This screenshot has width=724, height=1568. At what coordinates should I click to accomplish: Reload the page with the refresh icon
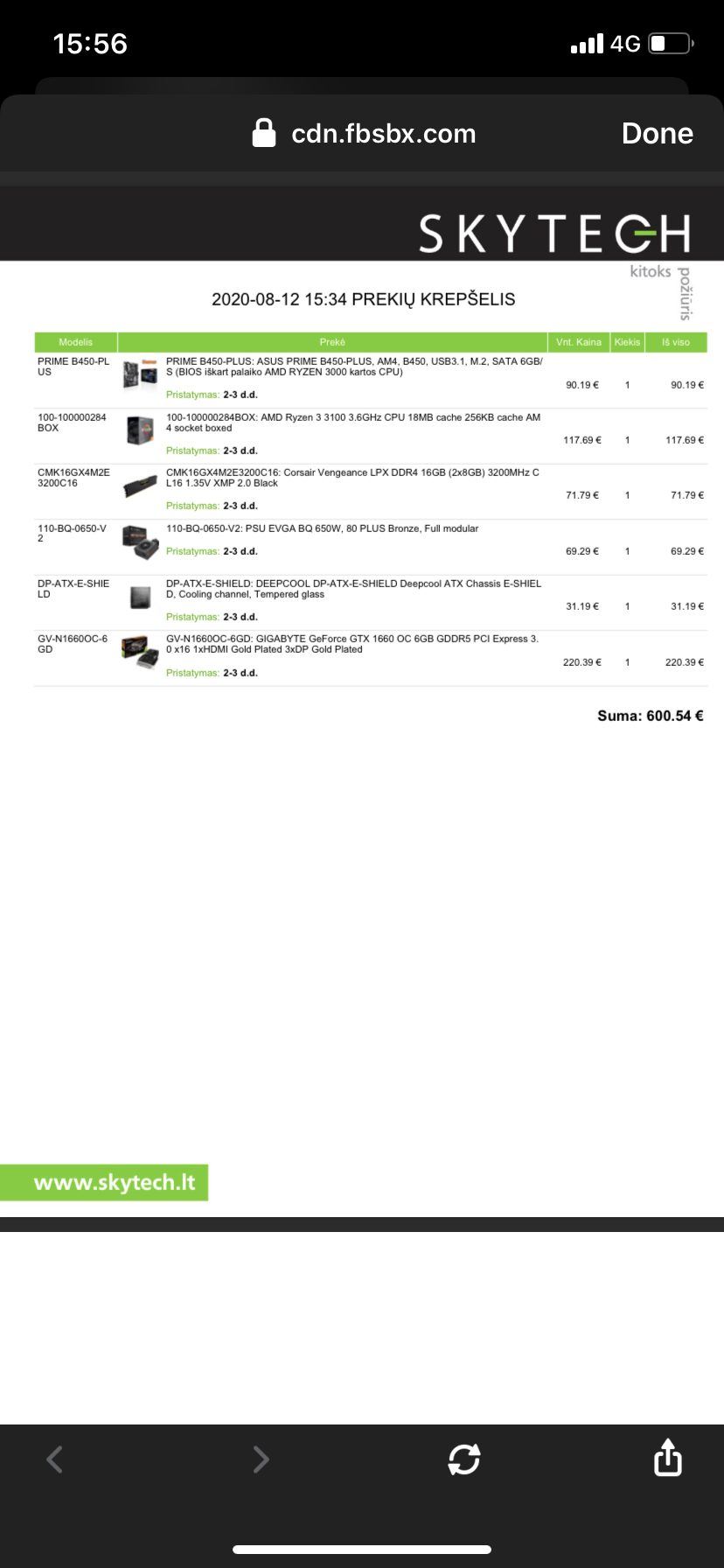coord(464,1459)
